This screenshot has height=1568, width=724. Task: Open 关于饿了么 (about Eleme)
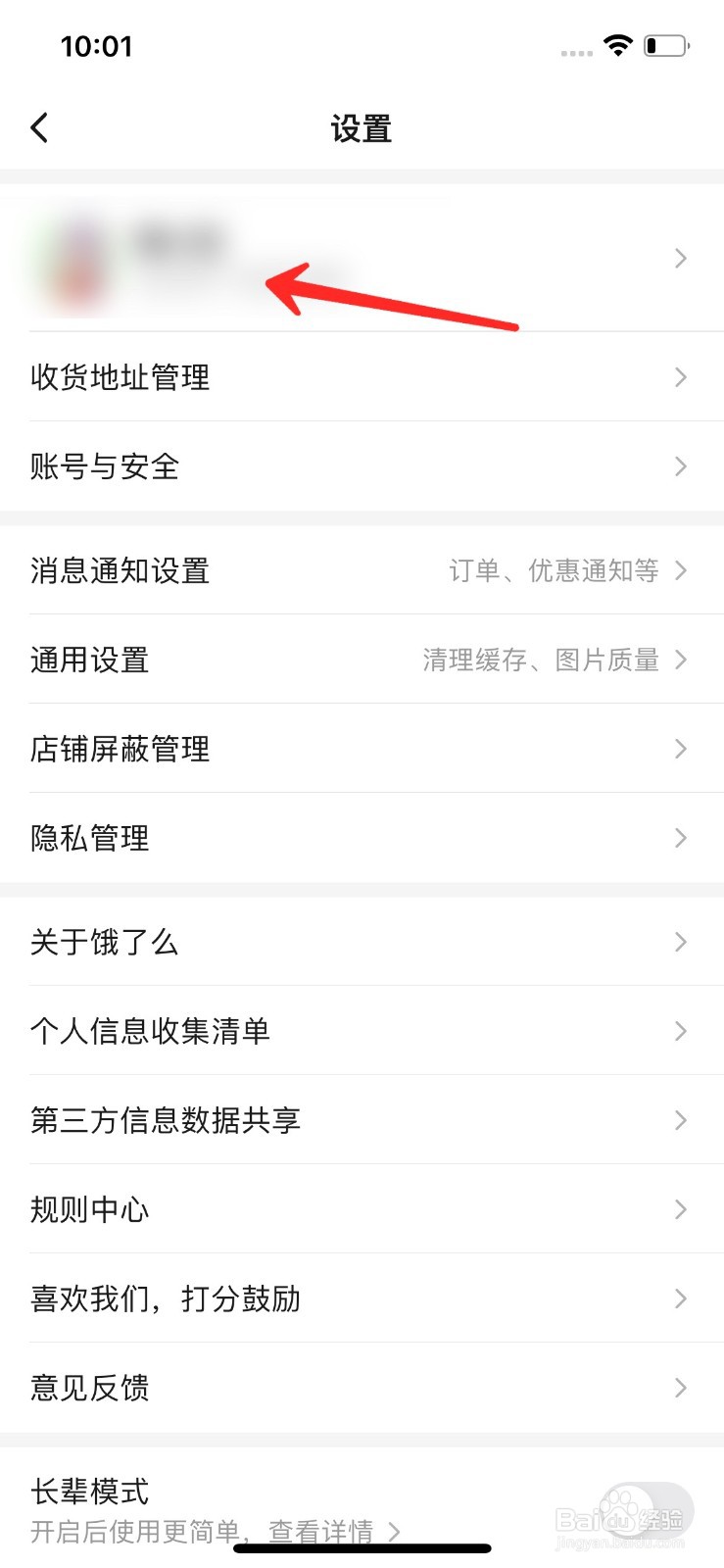tap(103, 942)
